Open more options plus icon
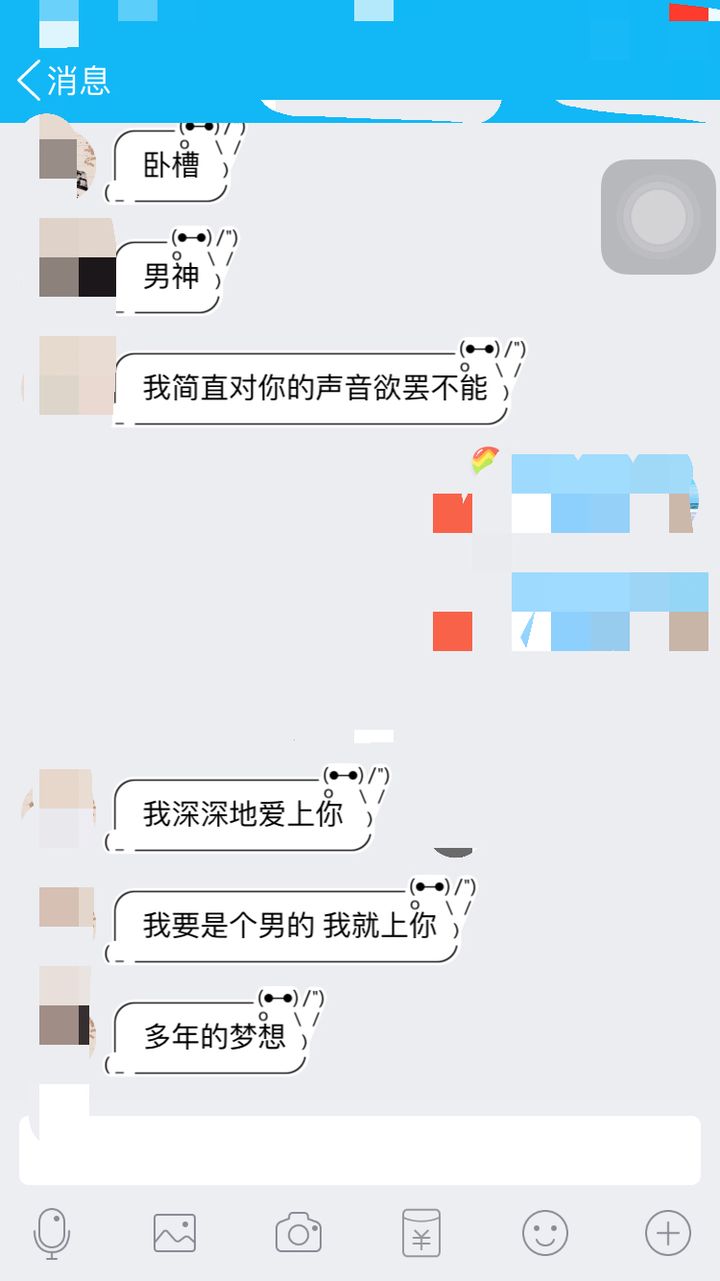The width and height of the screenshot is (720, 1281). point(667,1233)
